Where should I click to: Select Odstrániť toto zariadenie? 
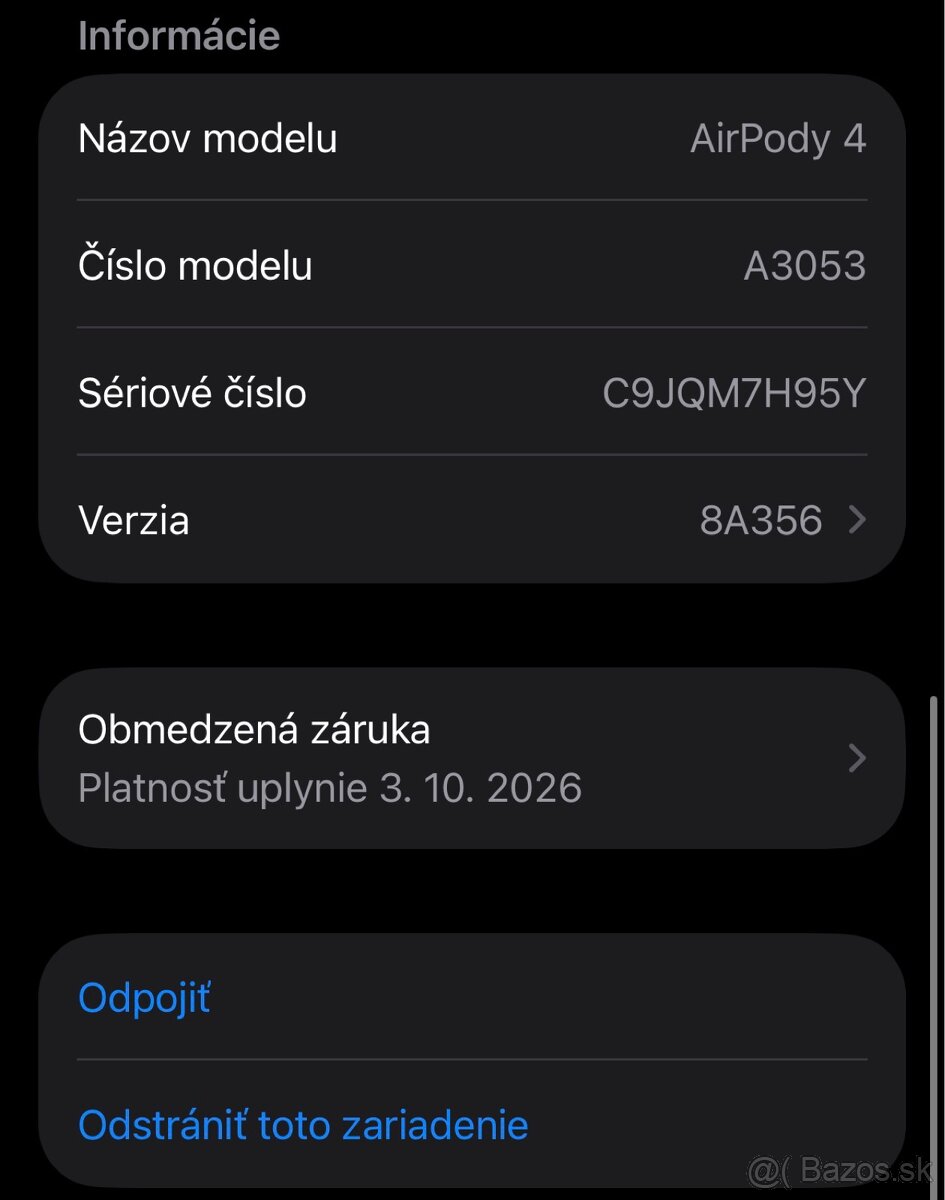pos(303,1124)
